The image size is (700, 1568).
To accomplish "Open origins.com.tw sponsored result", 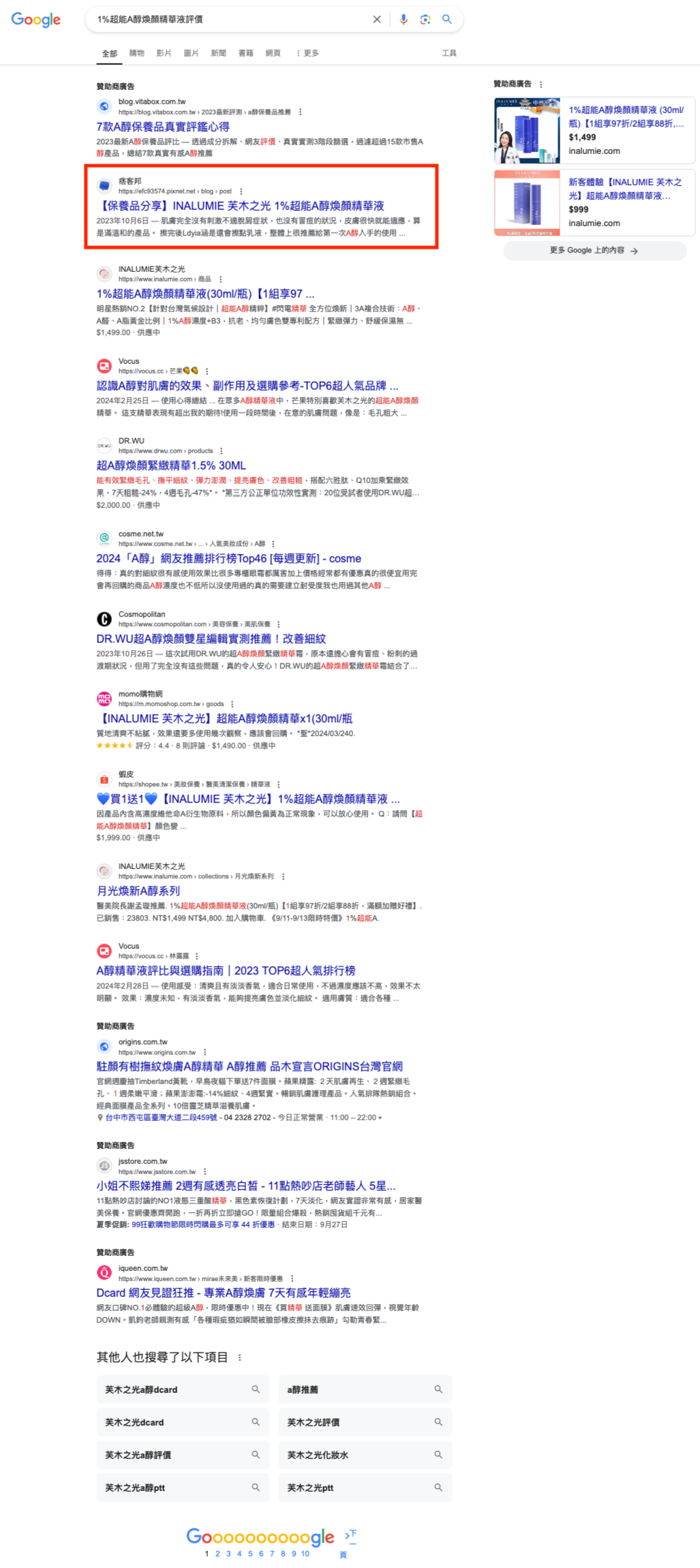I will click(249, 1066).
